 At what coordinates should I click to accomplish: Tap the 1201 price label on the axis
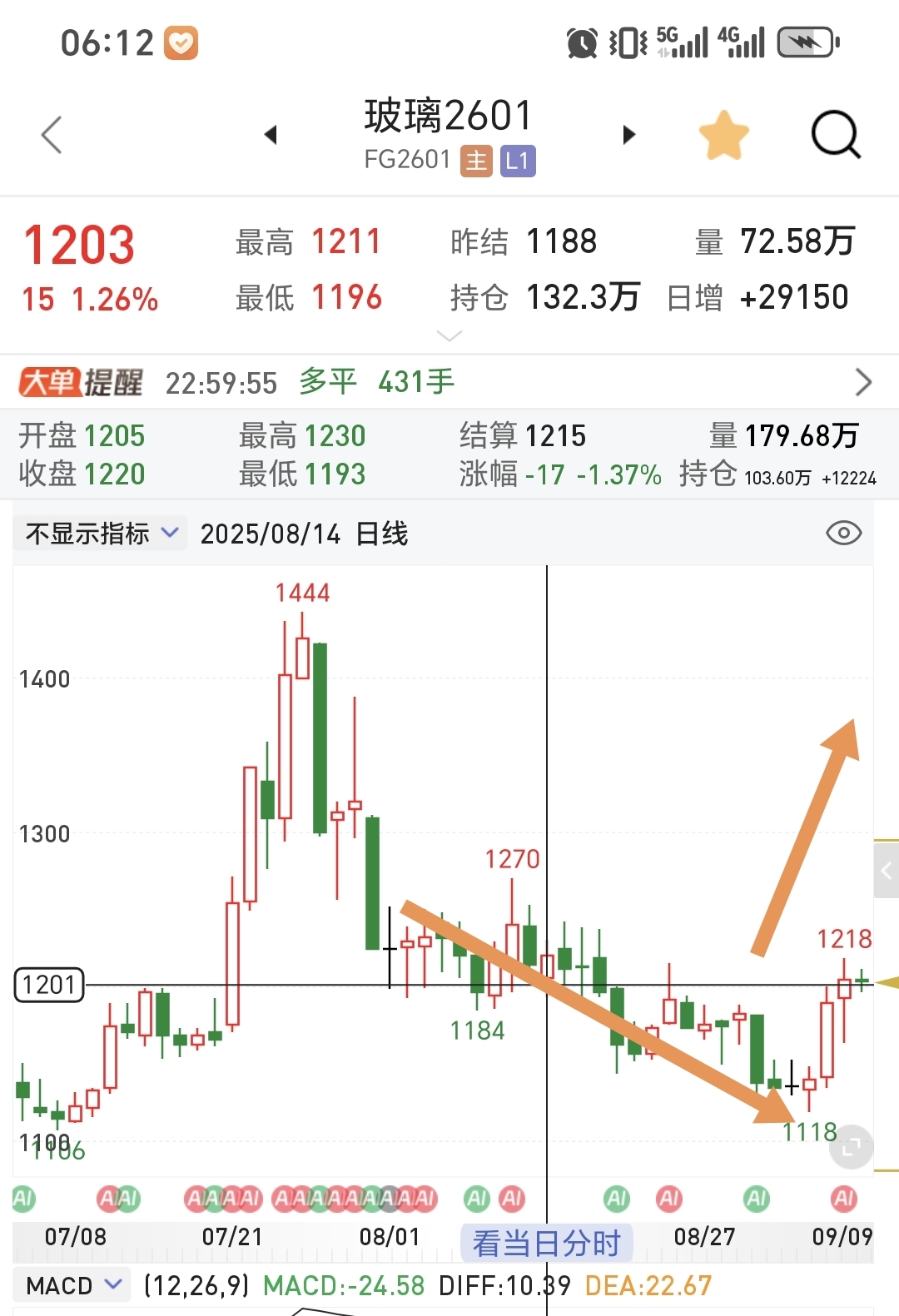pyautogui.click(x=47, y=984)
